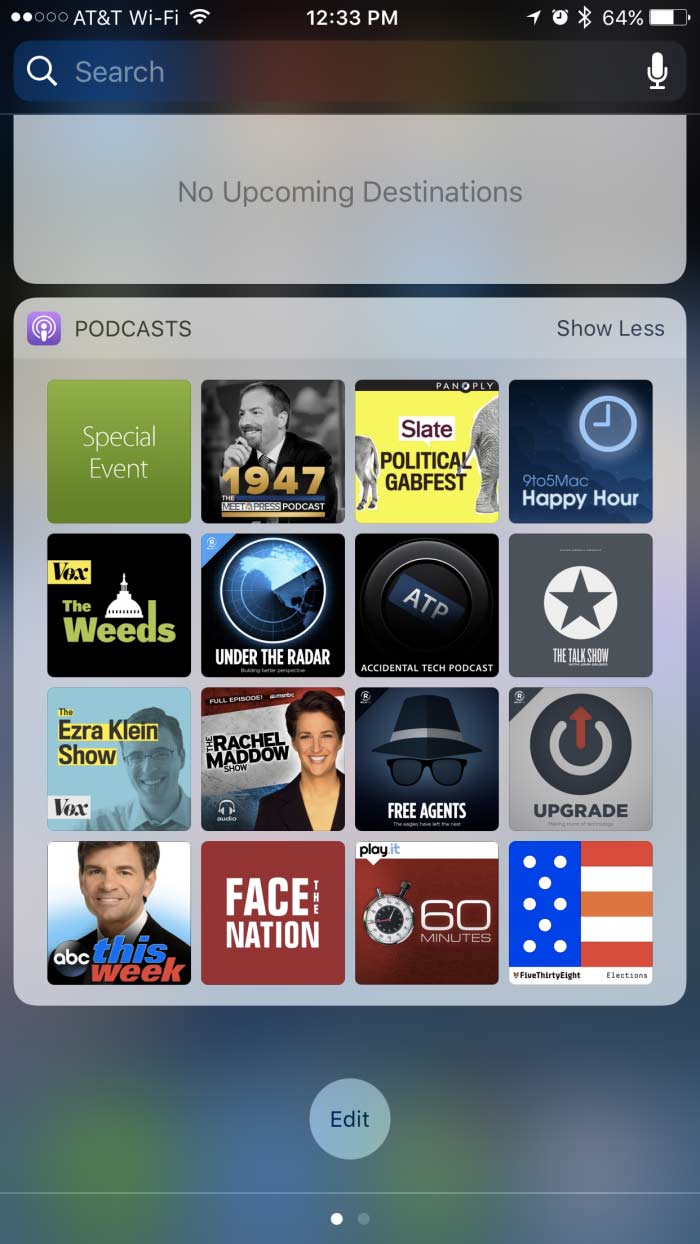Viewport: 700px width, 1244px height.
Task: Open ABC This Week podcast
Action: click(119, 913)
